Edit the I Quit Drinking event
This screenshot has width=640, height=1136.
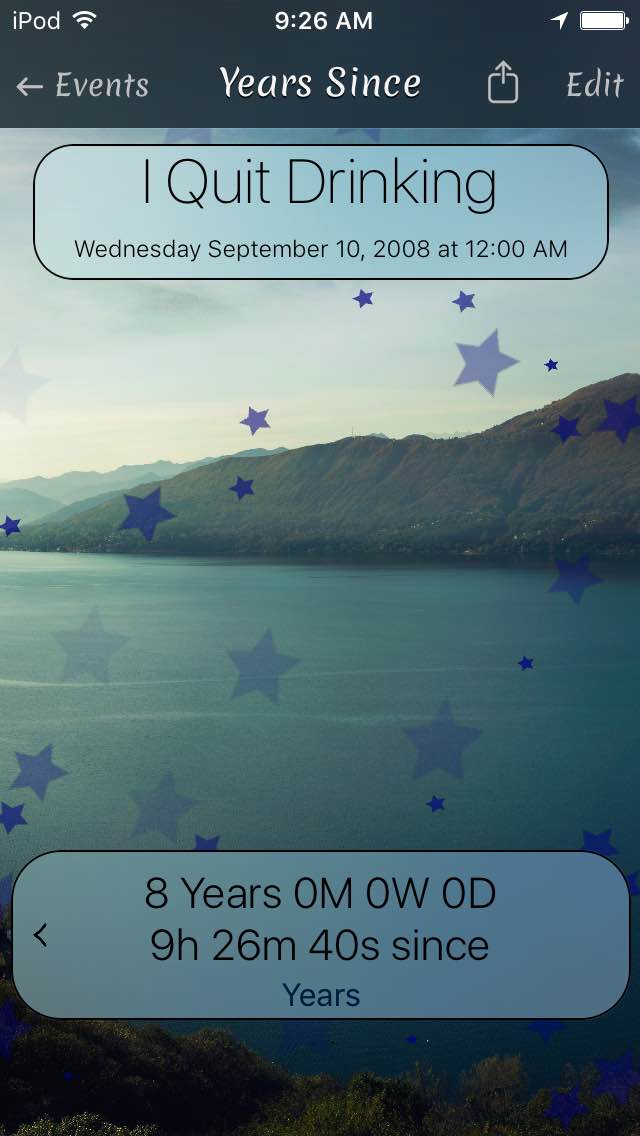[594, 85]
